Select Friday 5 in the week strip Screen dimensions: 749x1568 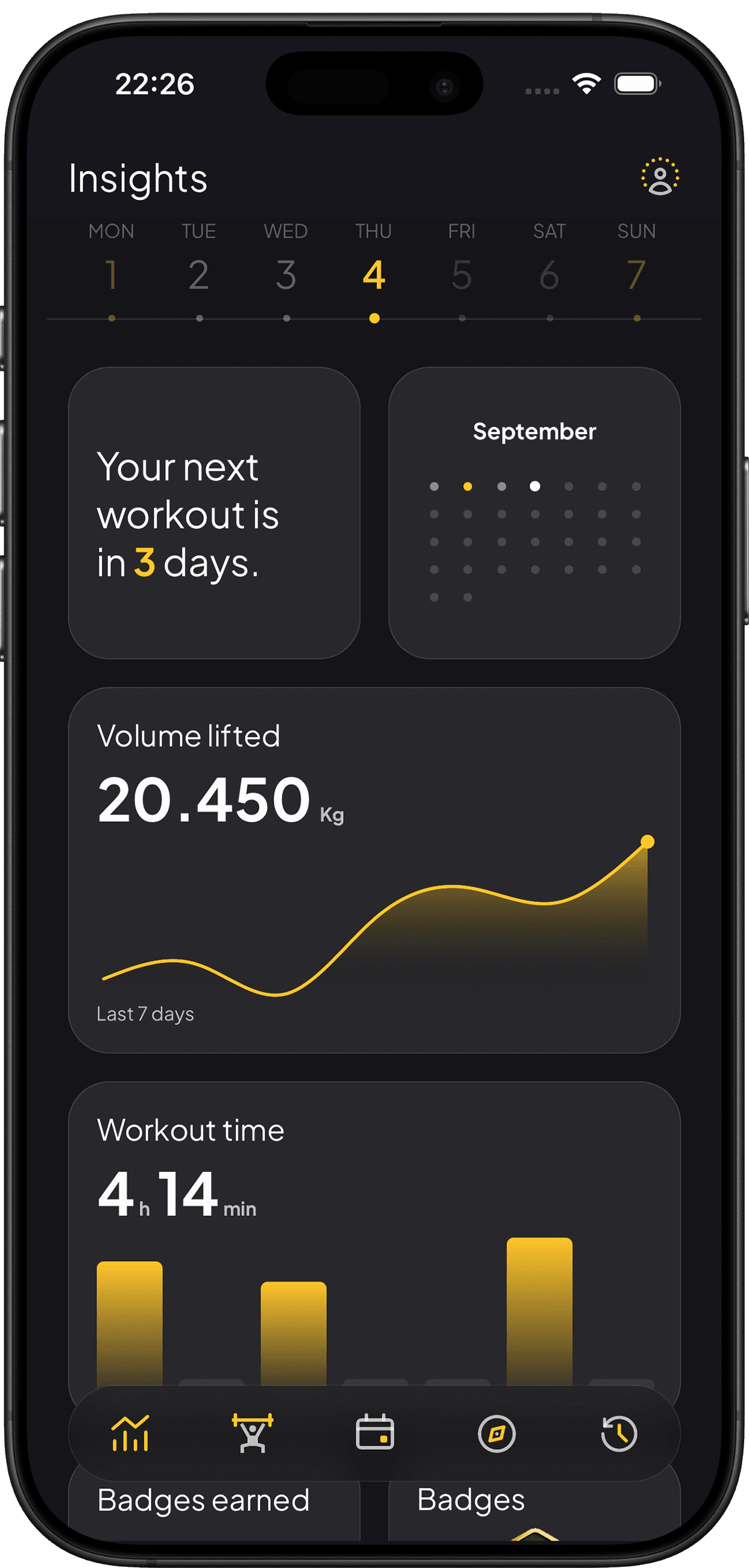(461, 274)
